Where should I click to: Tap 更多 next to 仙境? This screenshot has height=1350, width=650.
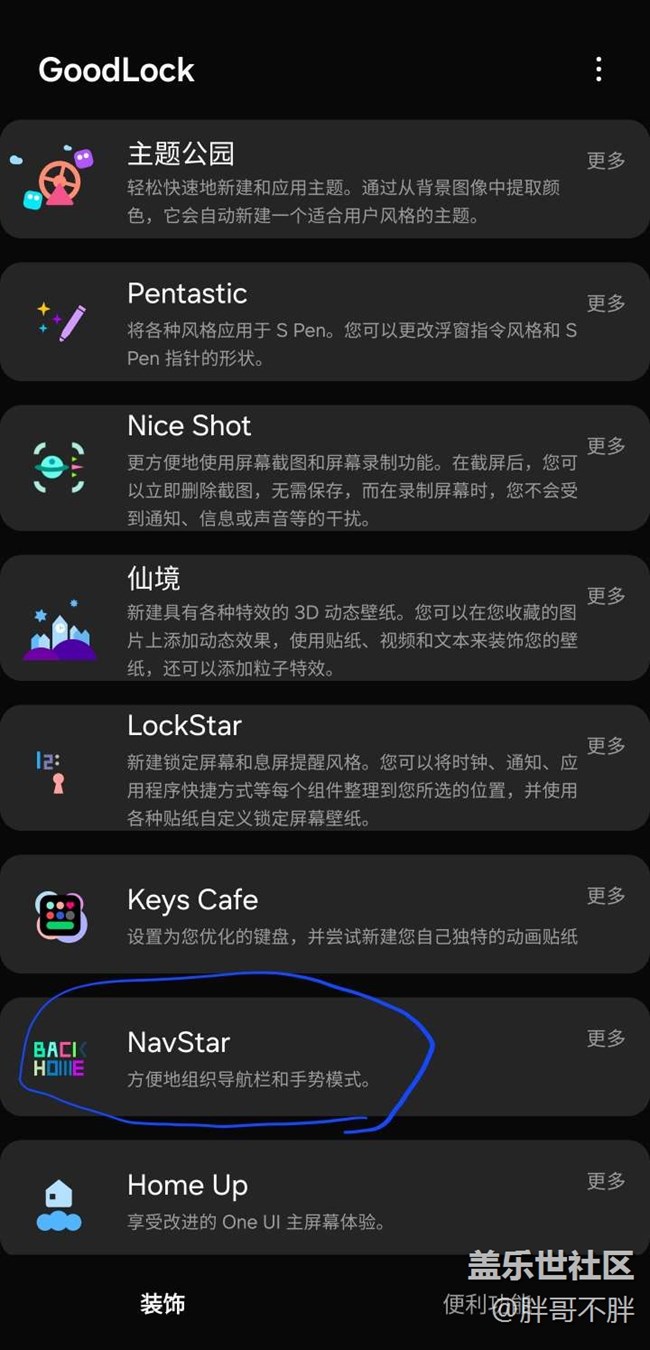tap(605, 595)
